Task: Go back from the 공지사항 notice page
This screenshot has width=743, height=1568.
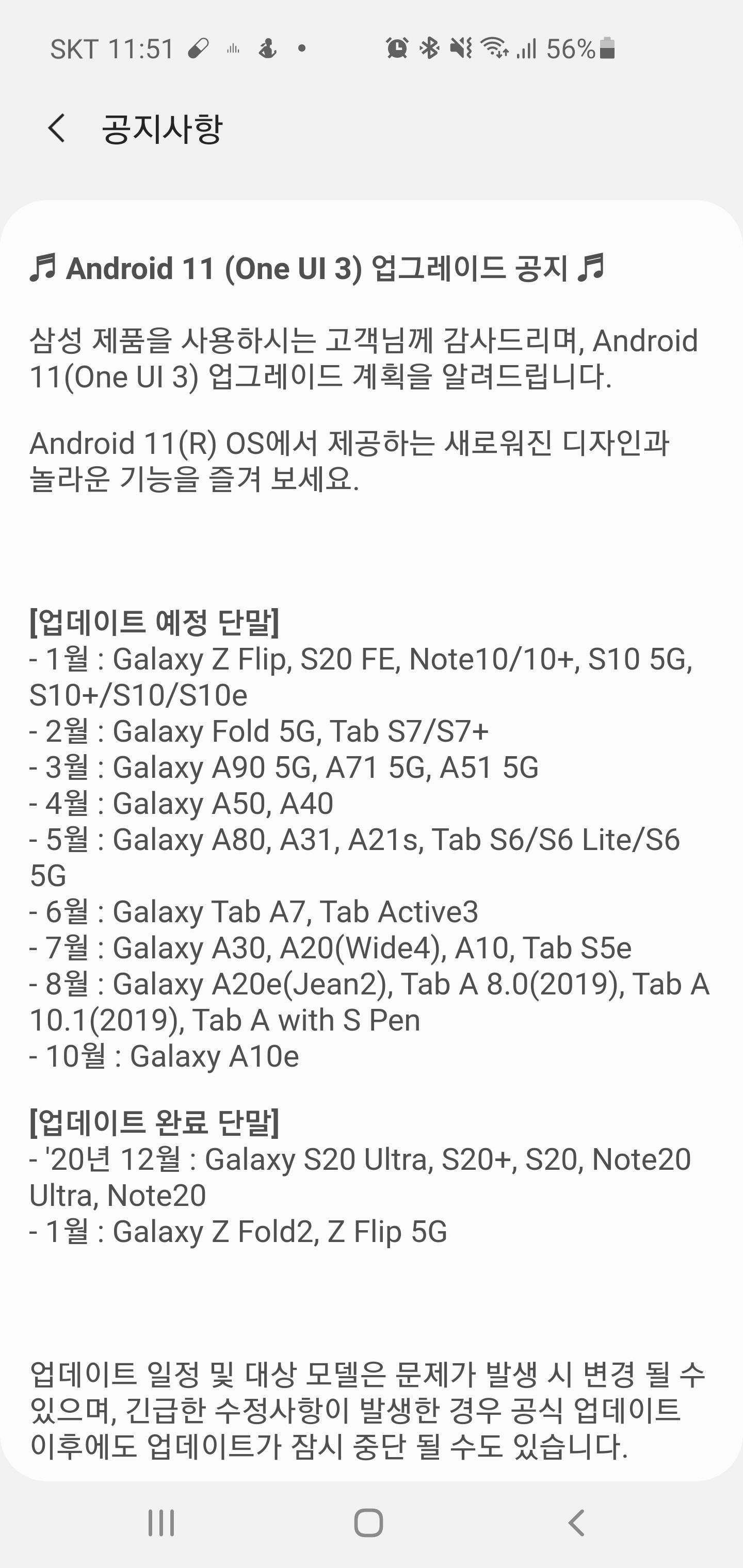Action: pyautogui.click(x=57, y=128)
